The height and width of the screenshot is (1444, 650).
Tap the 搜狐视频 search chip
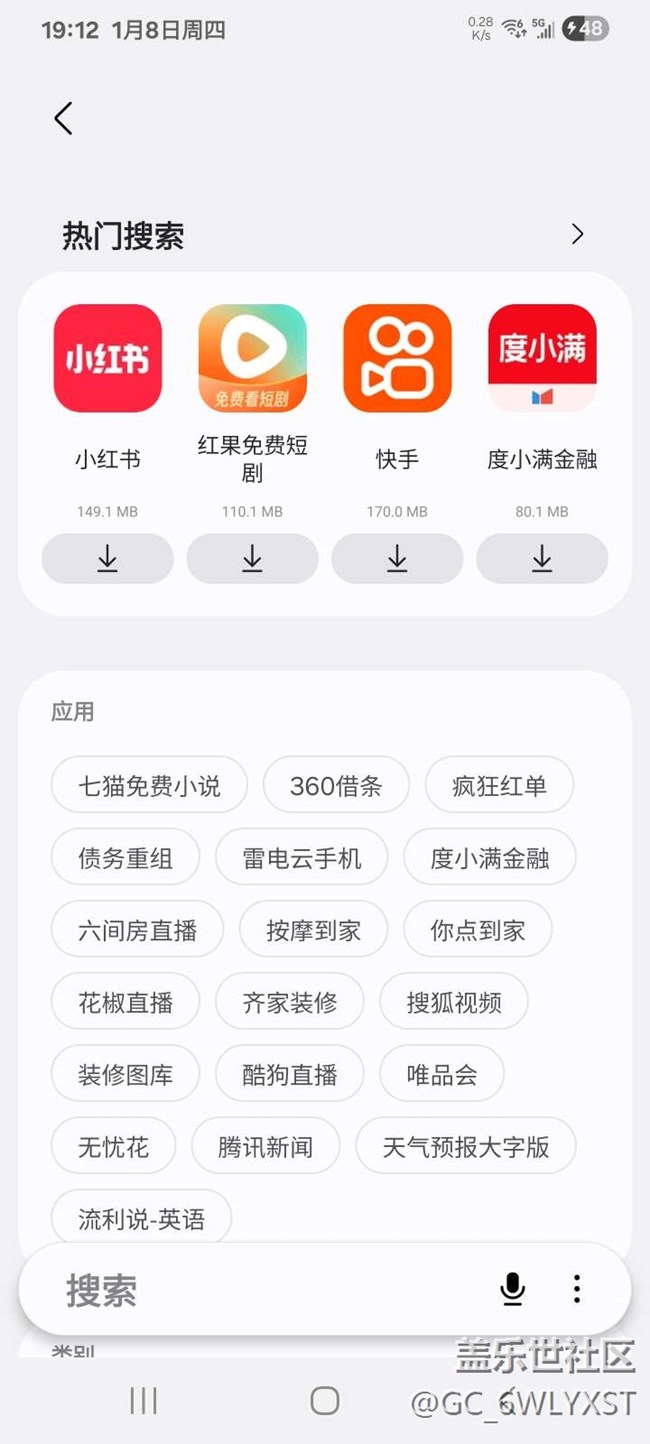click(453, 1002)
